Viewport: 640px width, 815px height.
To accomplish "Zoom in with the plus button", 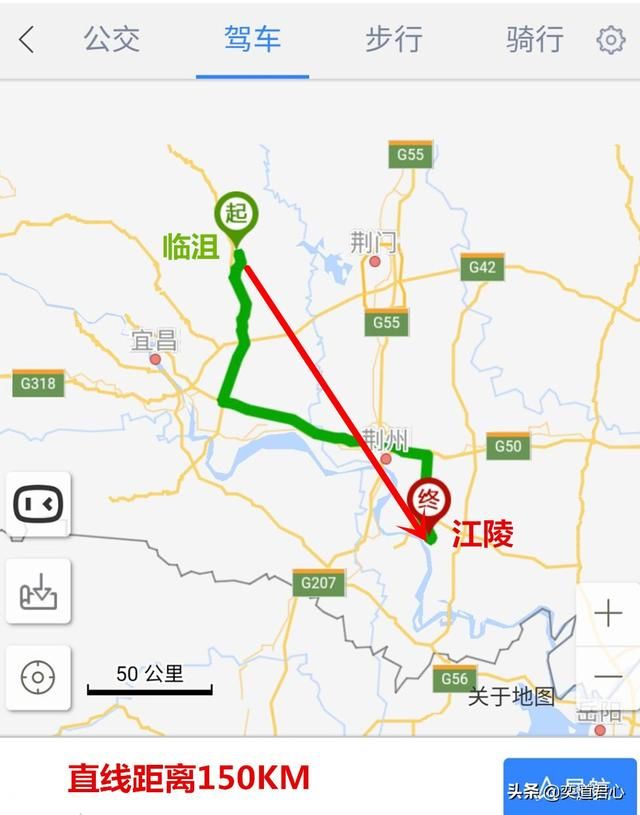I will [x=608, y=613].
